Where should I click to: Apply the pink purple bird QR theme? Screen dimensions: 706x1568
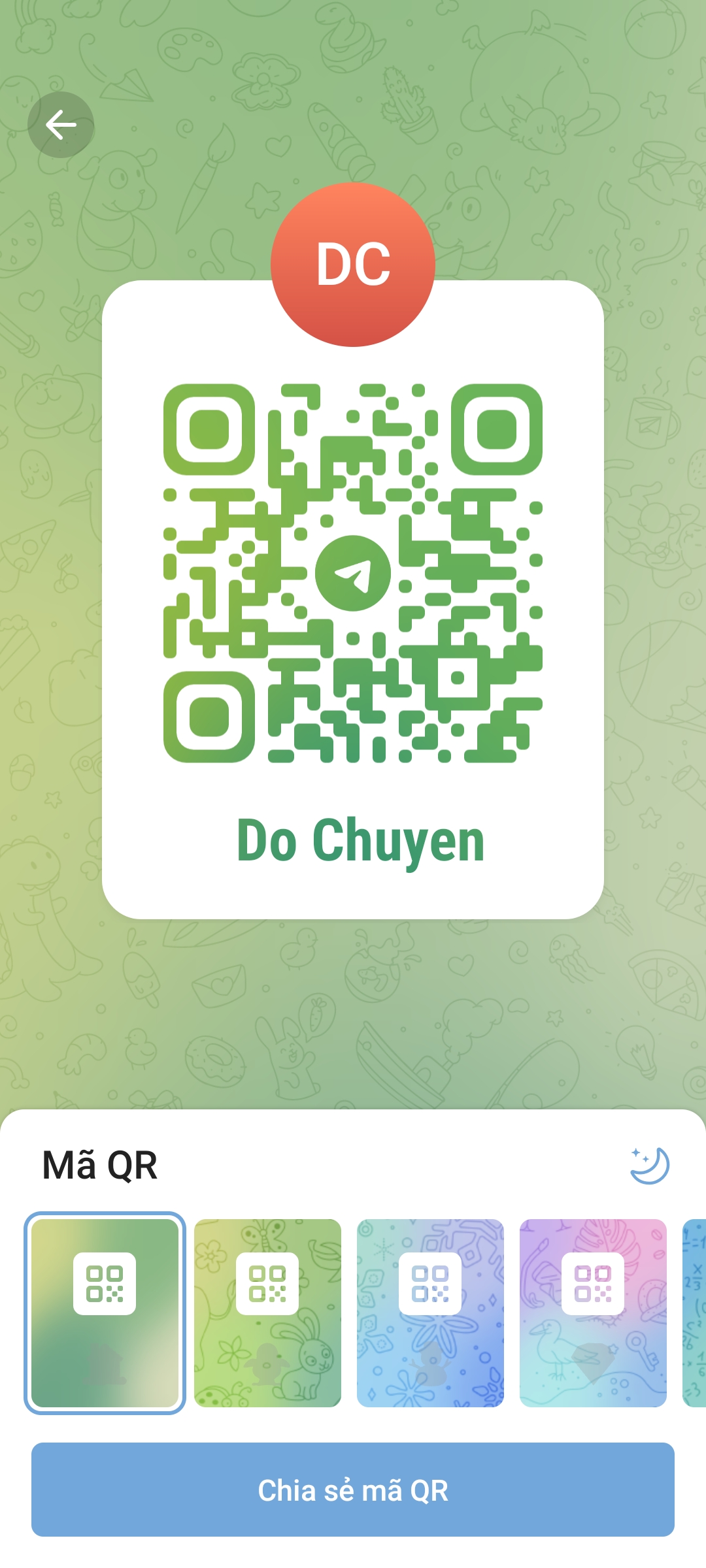593,1313
